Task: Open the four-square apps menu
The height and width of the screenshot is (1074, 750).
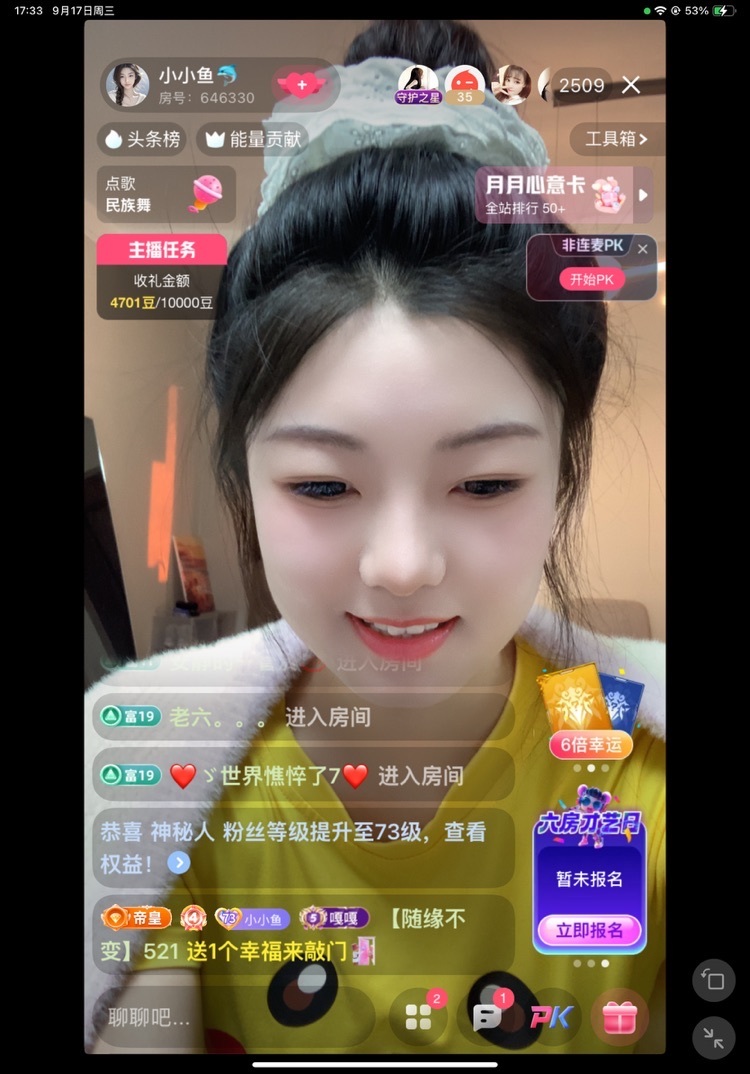Action: pos(418,1018)
